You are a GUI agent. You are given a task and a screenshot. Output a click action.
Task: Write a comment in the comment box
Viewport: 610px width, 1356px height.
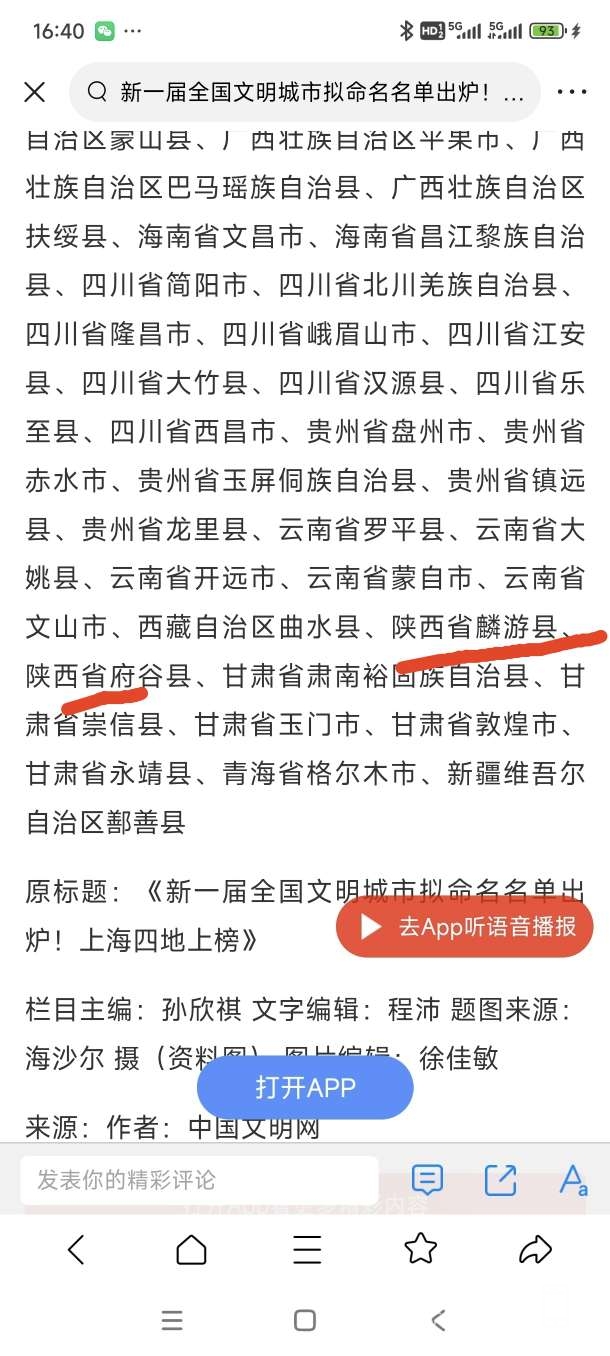tap(198, 1180)
